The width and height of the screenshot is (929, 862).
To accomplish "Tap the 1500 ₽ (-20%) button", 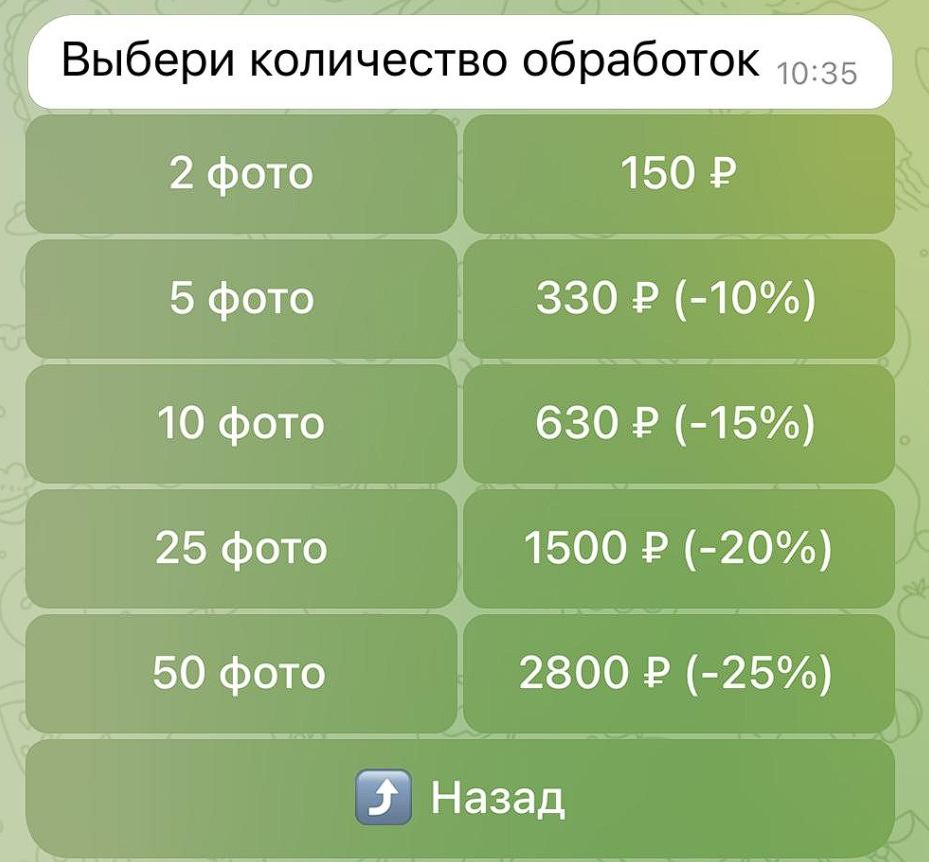I will click(x=679, y=549).
